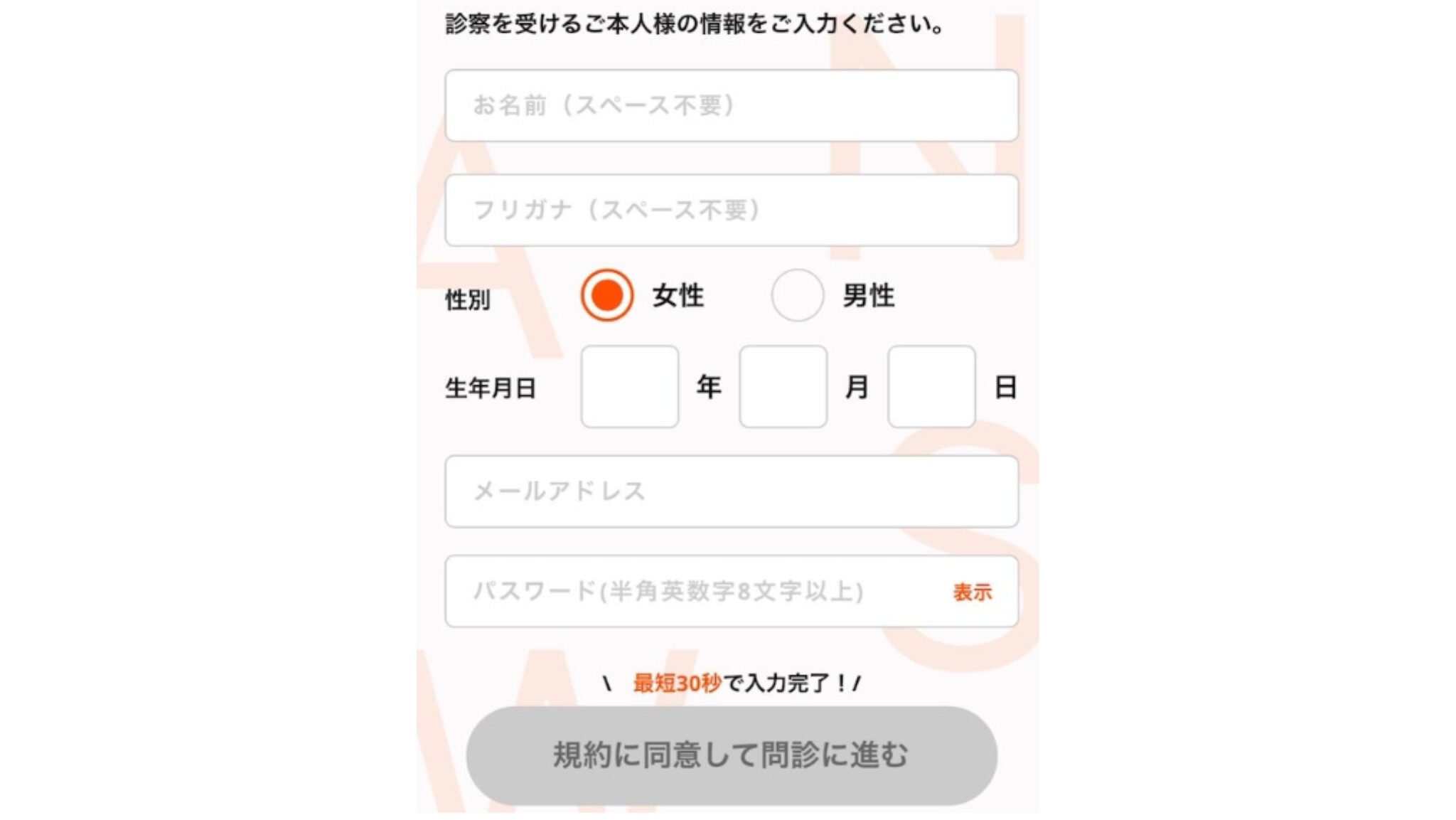
Task: Tap 規約に同意して問診に進む button
Action: 731,755
